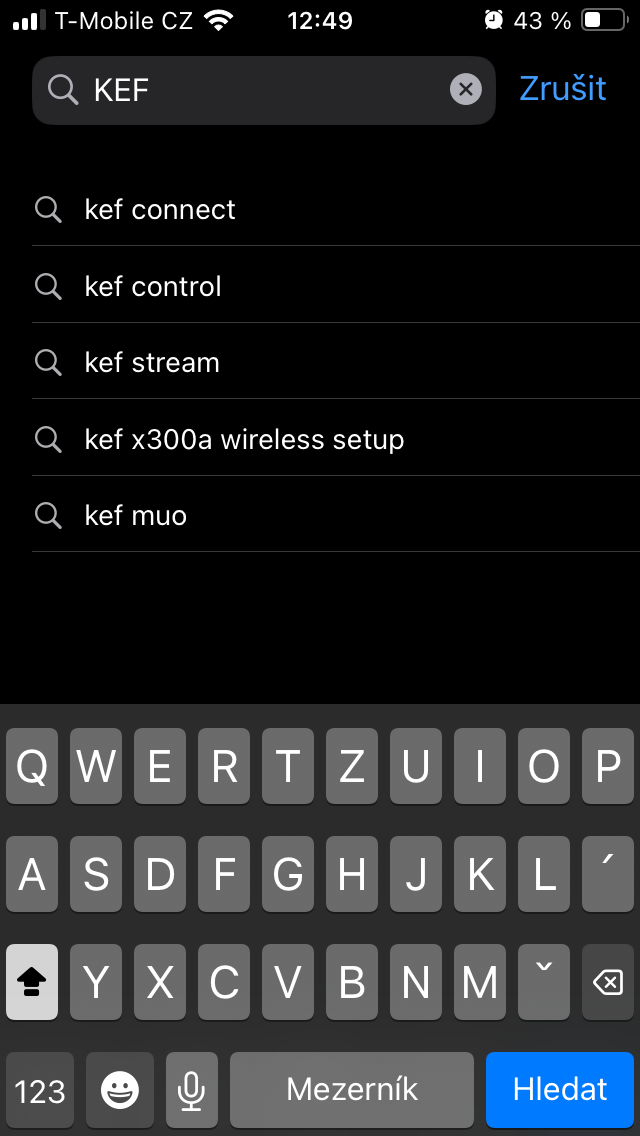Choose the kef control suggestion
640x1136 pixels.
coord(153,286)
